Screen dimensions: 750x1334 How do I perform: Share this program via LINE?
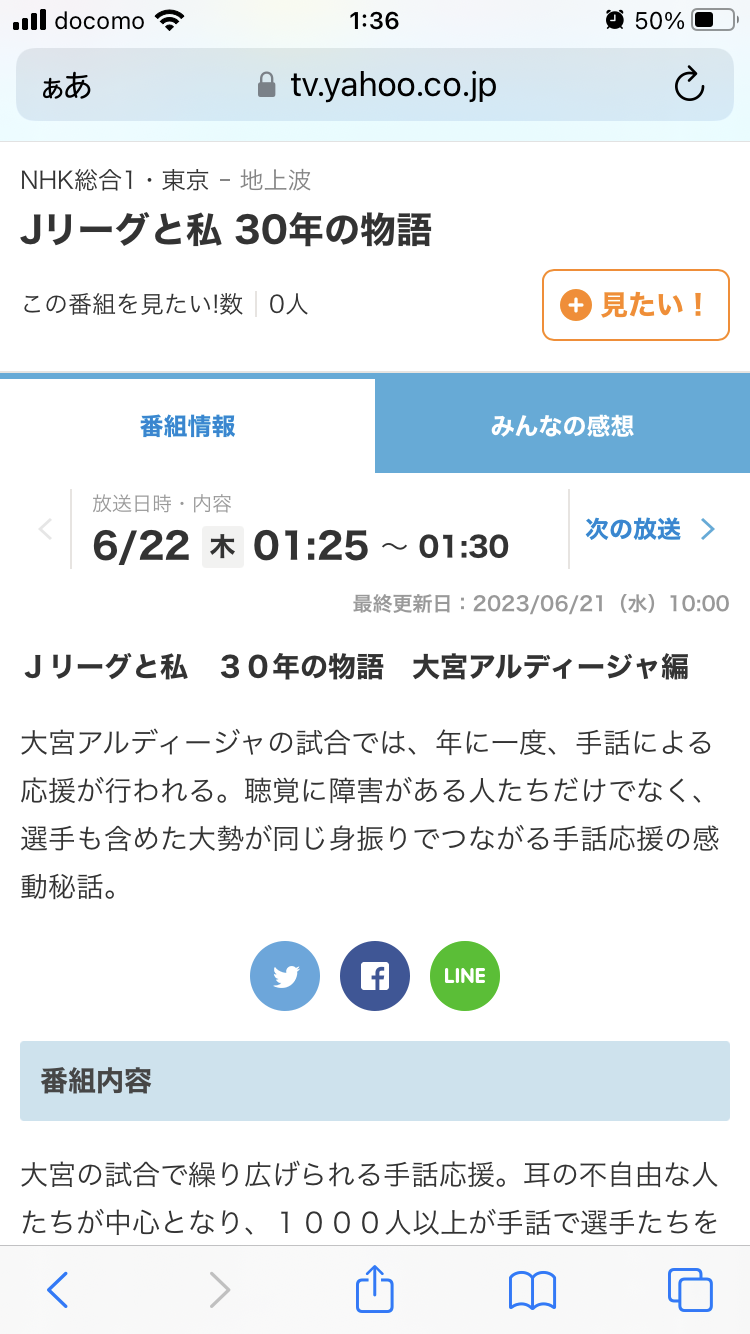point(465,976)
